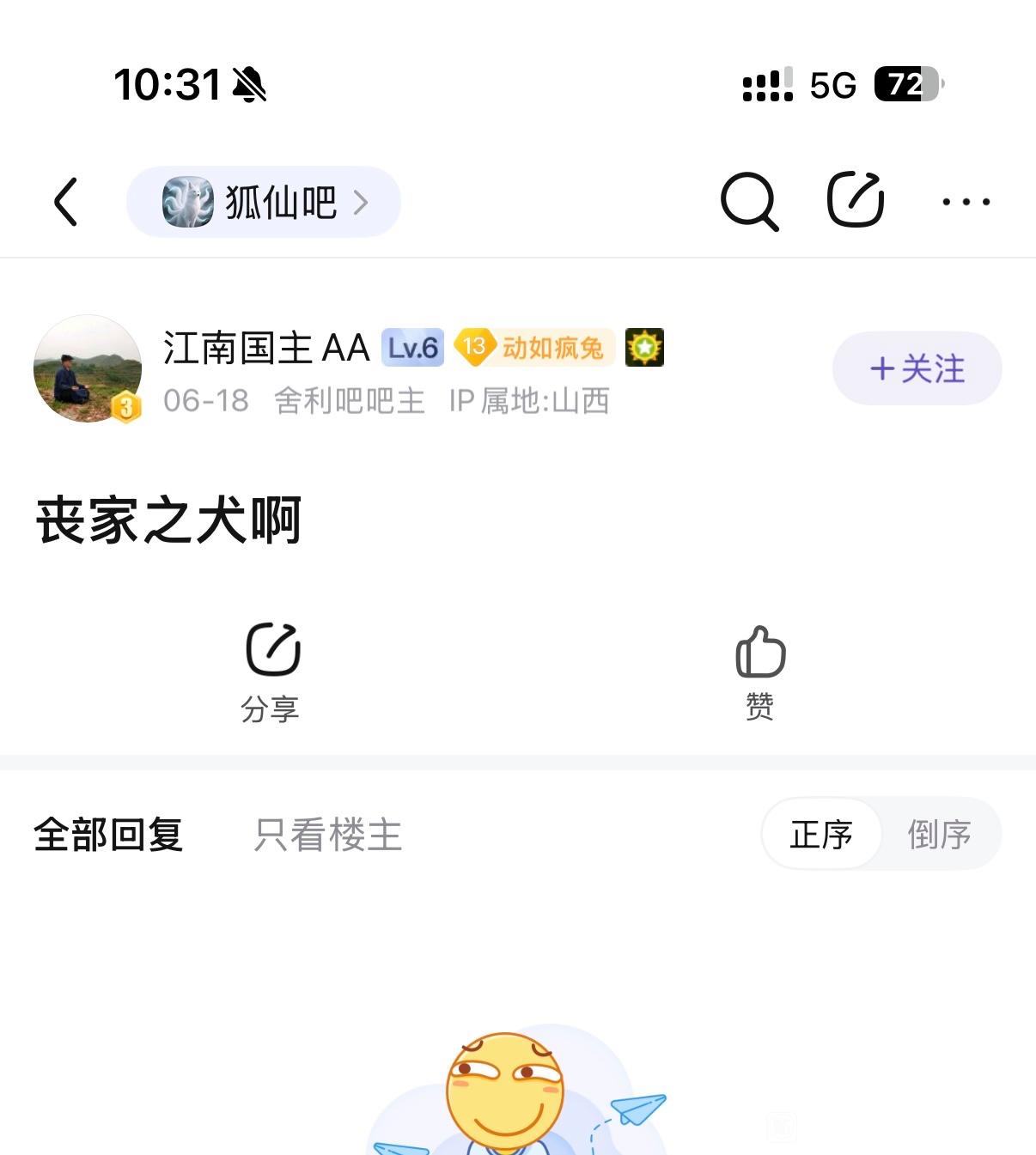The image size is (1036, 1155).
Task: Open search with the magnifier icon
Action: [x=748, y=202]
